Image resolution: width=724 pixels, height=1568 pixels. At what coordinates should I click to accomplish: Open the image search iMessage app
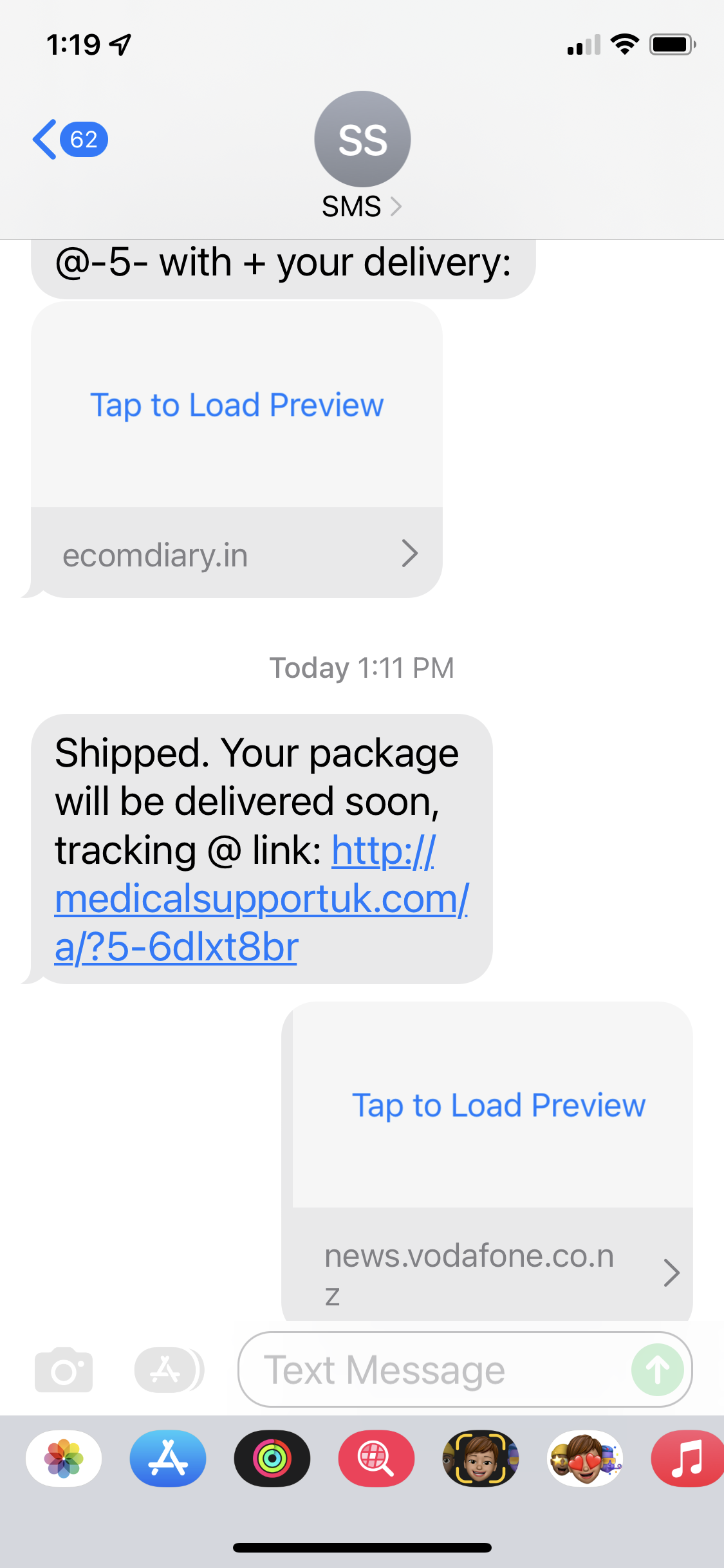(x=376, y=1459)
